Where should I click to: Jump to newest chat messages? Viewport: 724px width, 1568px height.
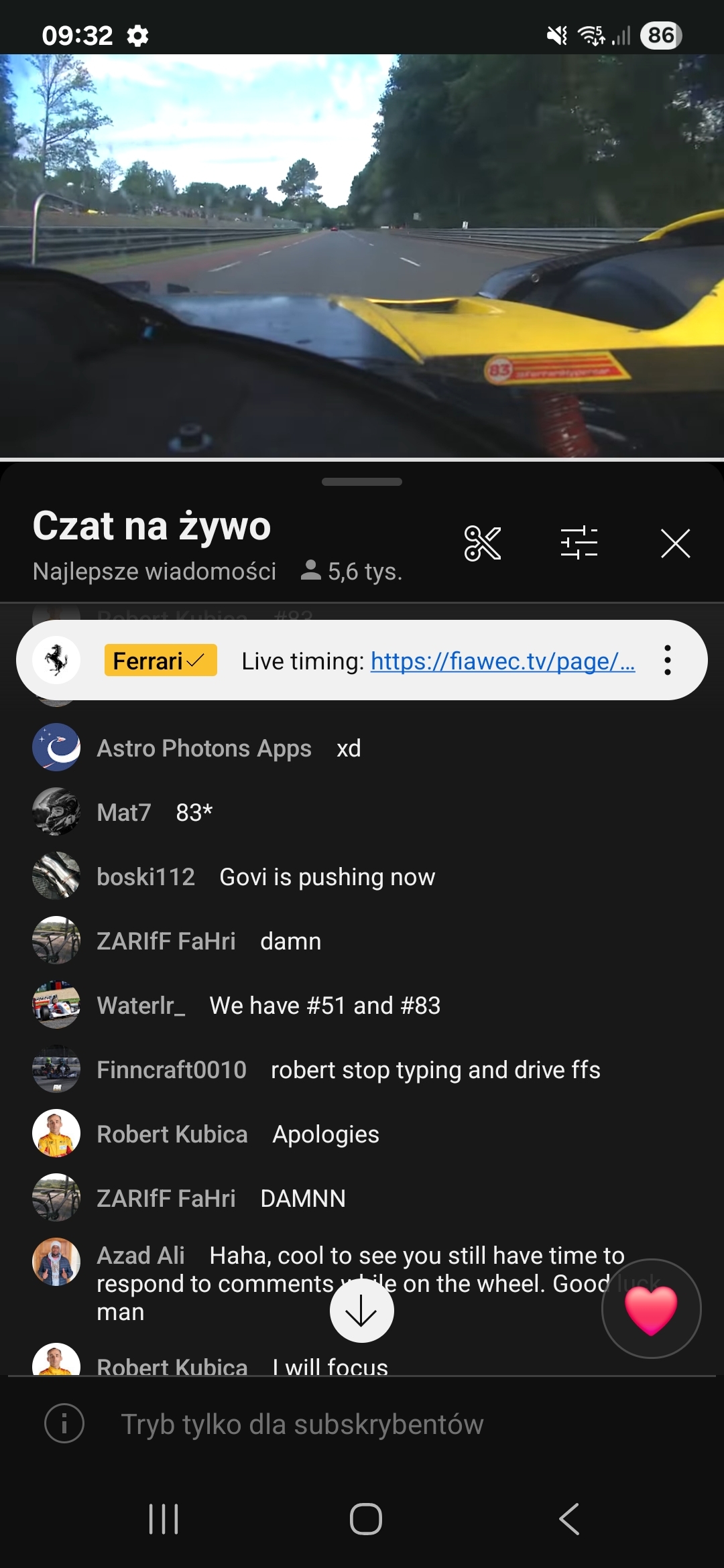(361, 1311)
